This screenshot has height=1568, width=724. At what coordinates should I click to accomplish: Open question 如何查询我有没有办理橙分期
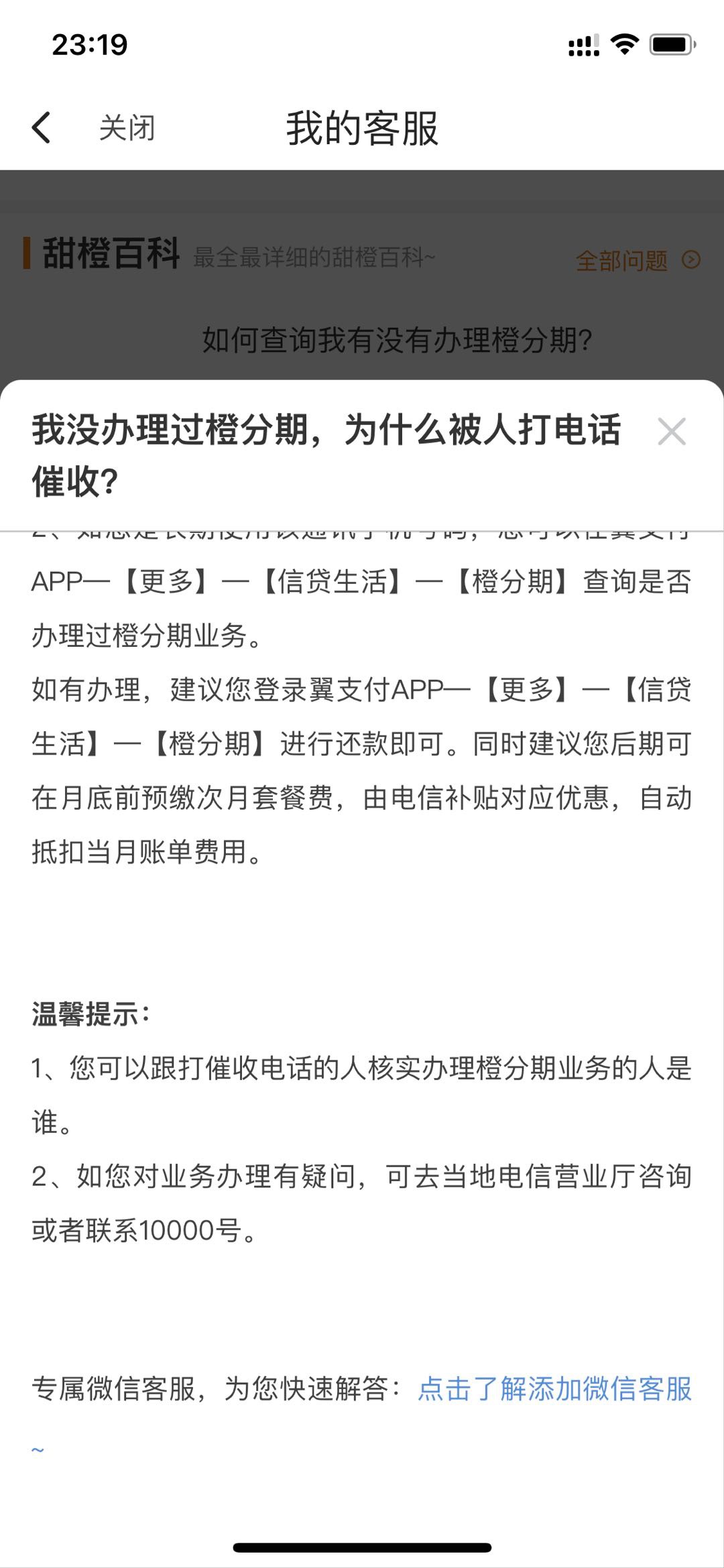point(397,340)
